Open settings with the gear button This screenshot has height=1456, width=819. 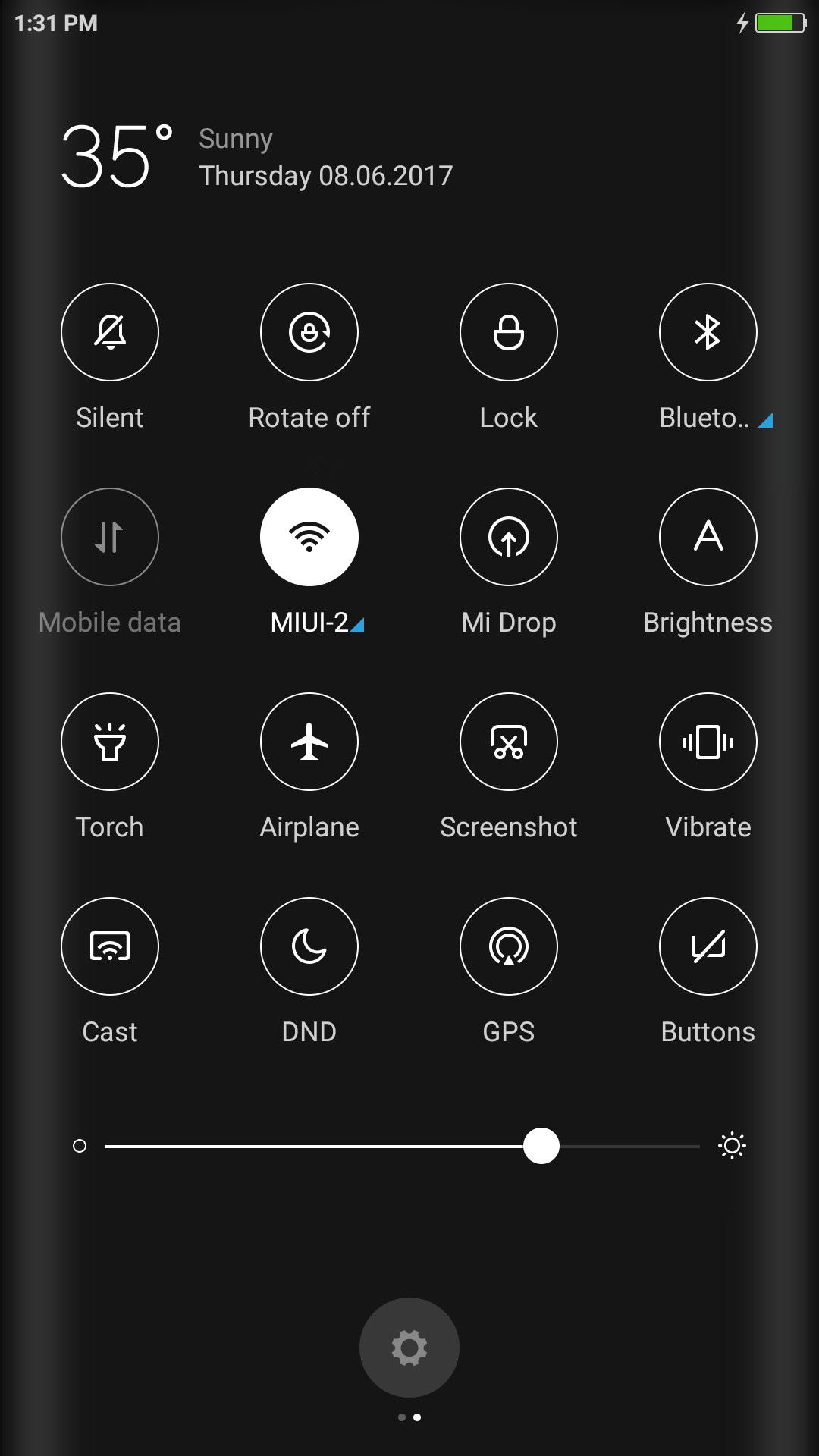click(409, 1348)
